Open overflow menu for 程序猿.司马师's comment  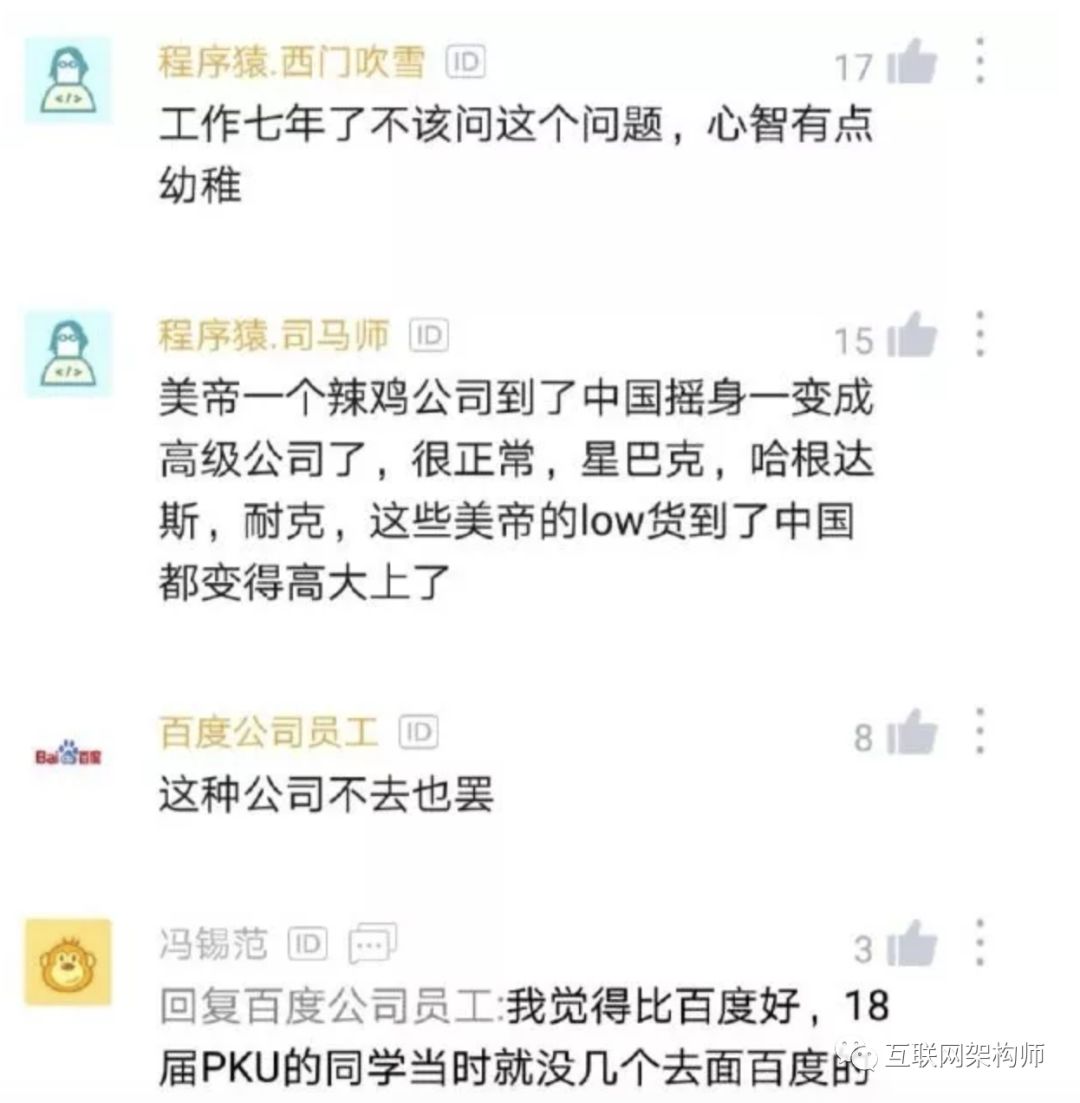point(980,334)
